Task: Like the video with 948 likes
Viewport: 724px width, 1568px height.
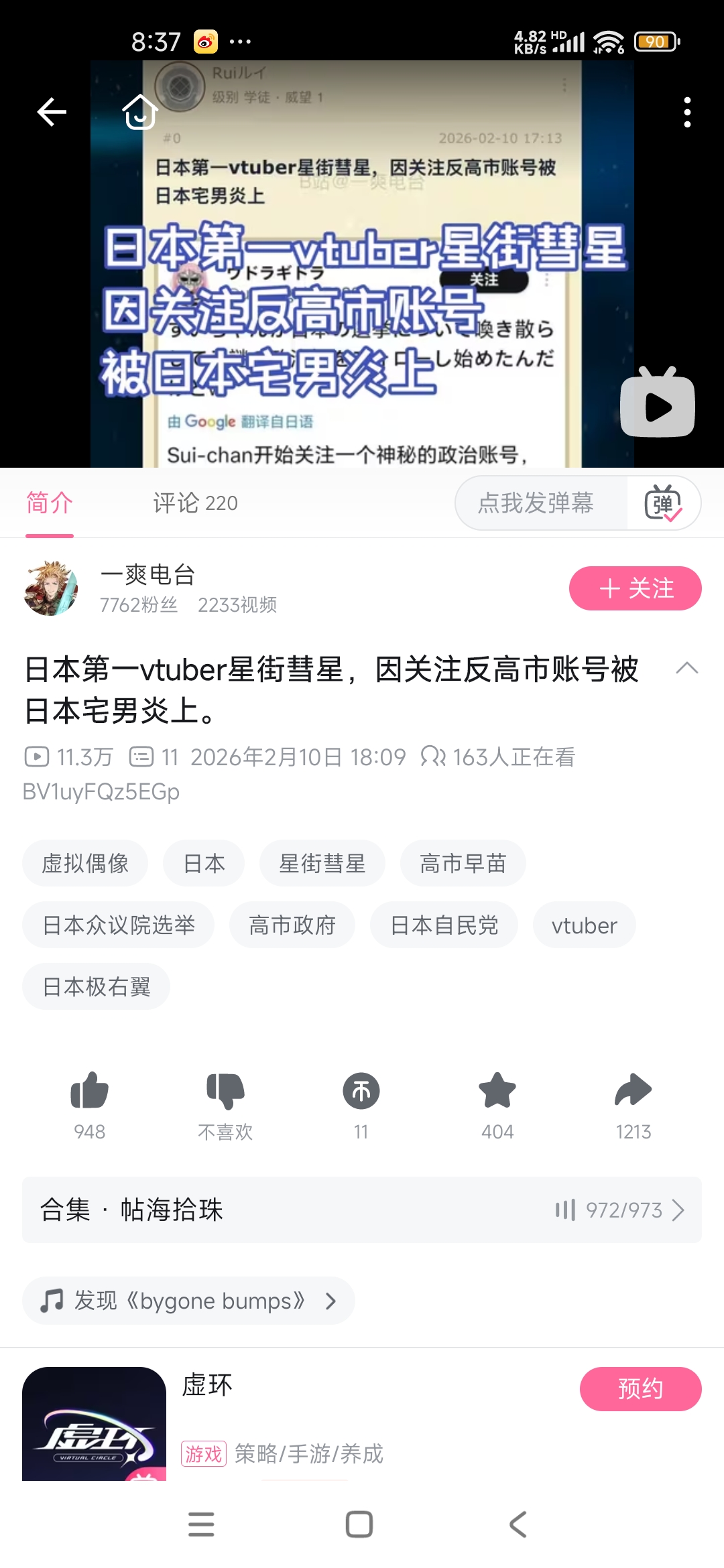Action: point(89,1090)
